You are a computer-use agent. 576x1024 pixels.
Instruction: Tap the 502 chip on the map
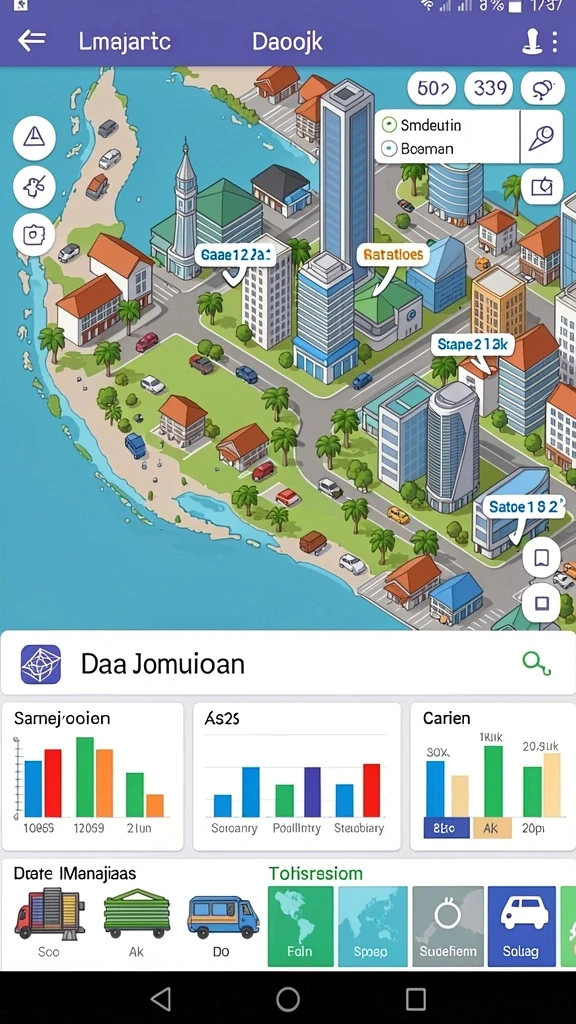tap(432, 88)
